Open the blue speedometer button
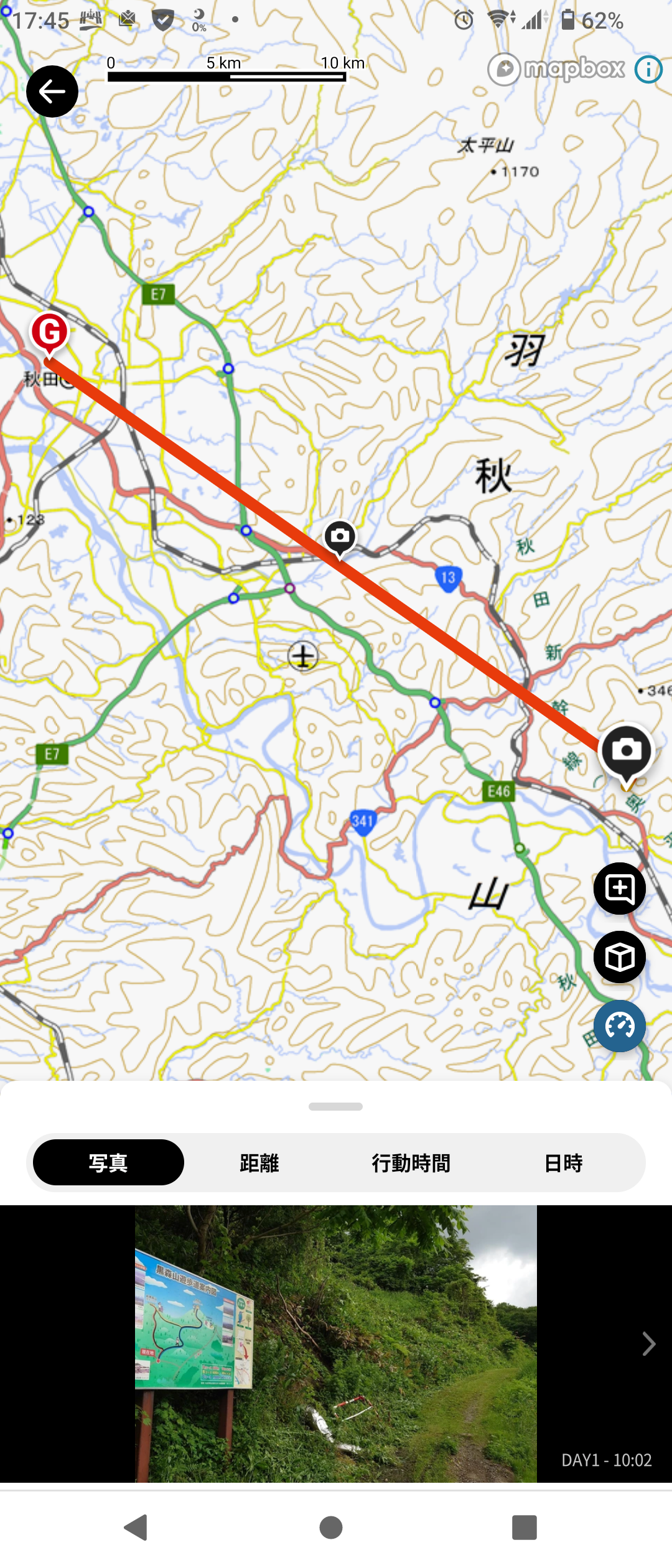The height and width of the screenshot is (1568, 672). tap(620, 1025)
